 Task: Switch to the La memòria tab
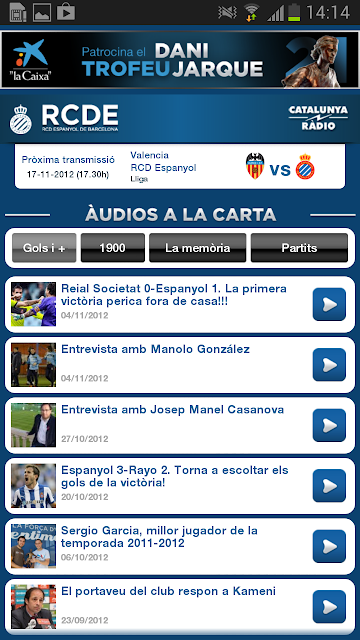click(x=198, y=248)
